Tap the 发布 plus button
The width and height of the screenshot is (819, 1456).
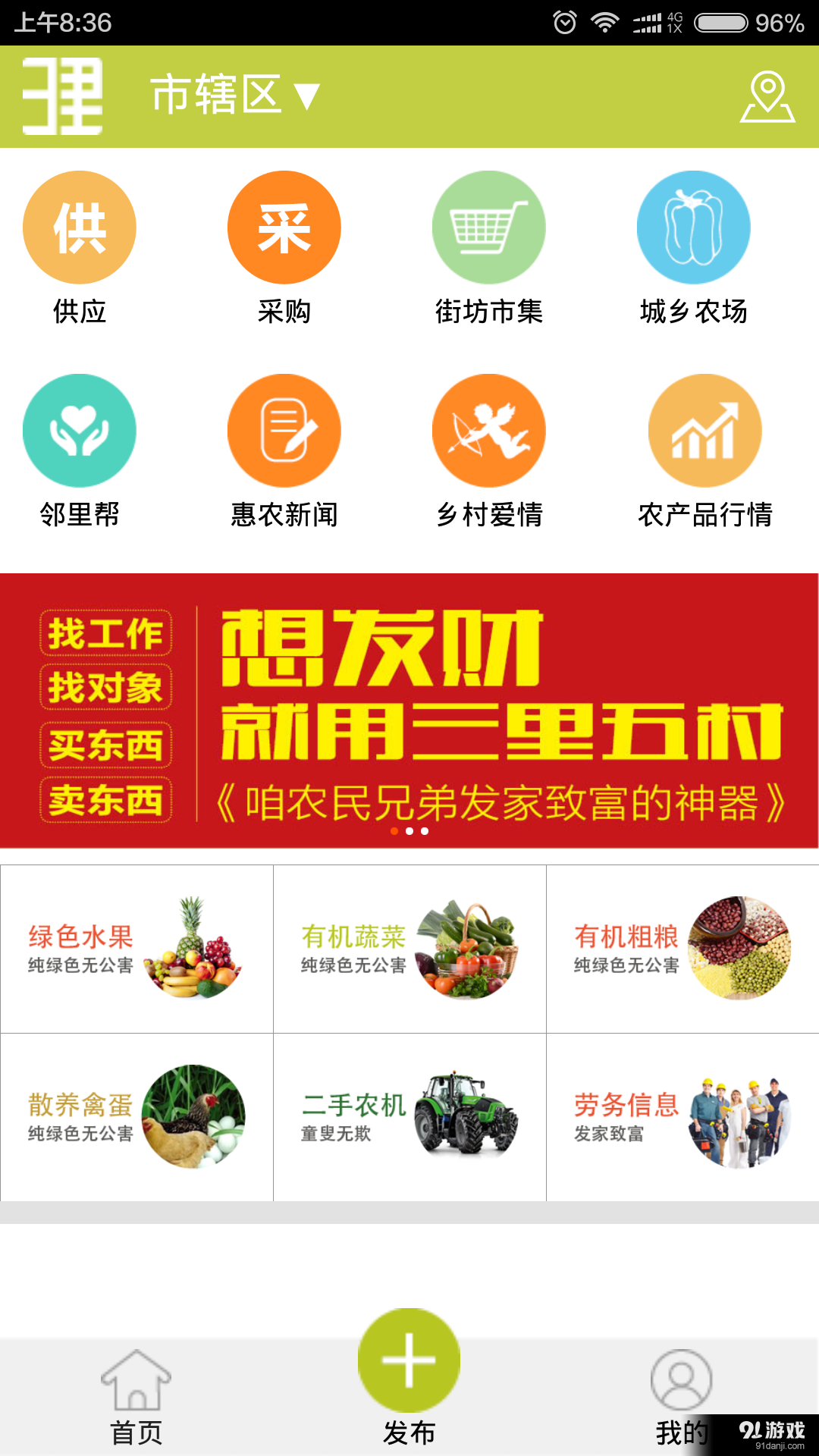[x=409, y=1360]
